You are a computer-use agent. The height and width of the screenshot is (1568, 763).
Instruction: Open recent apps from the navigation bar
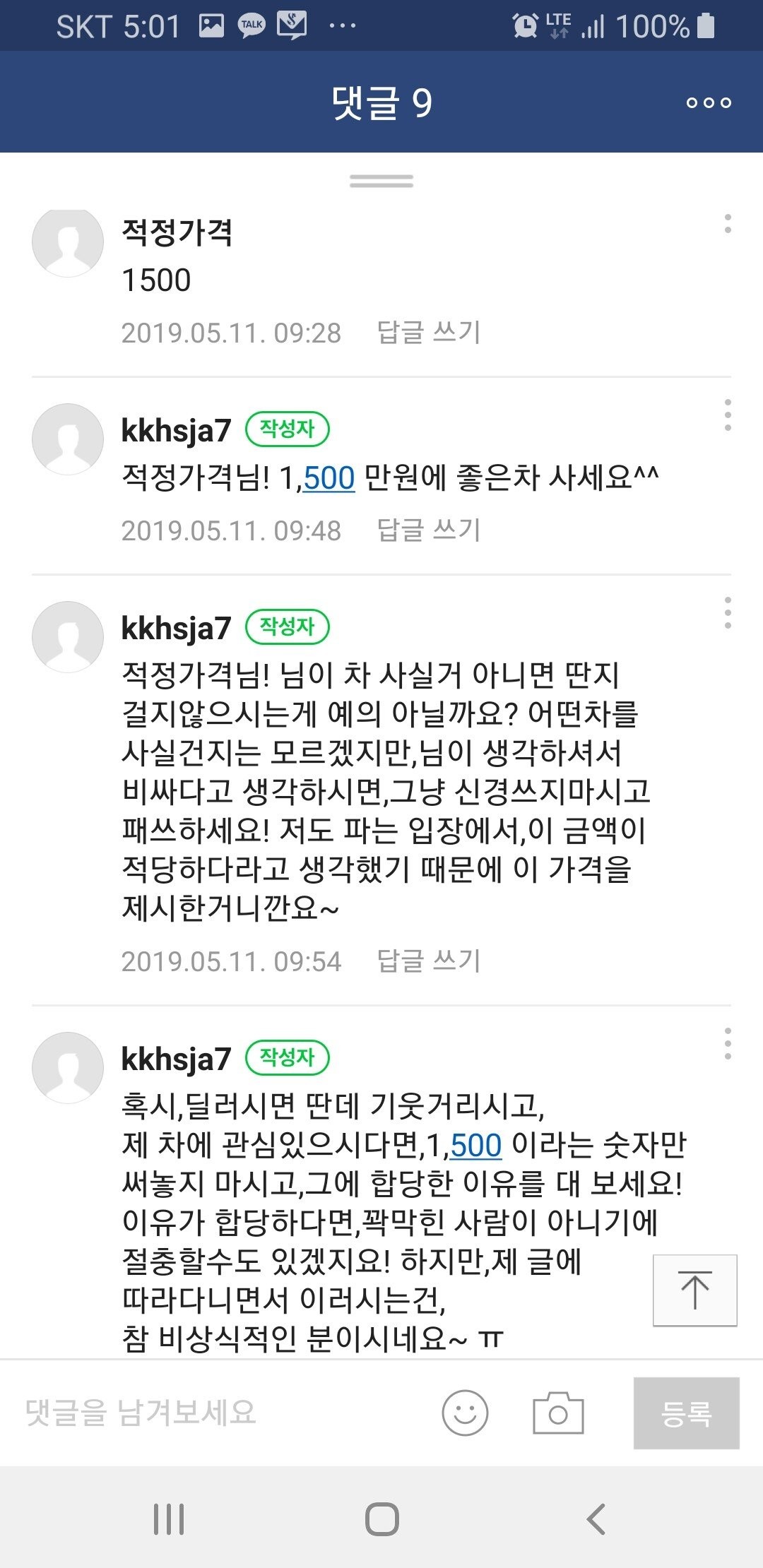pyautogui.click(x=169, y=1519)
